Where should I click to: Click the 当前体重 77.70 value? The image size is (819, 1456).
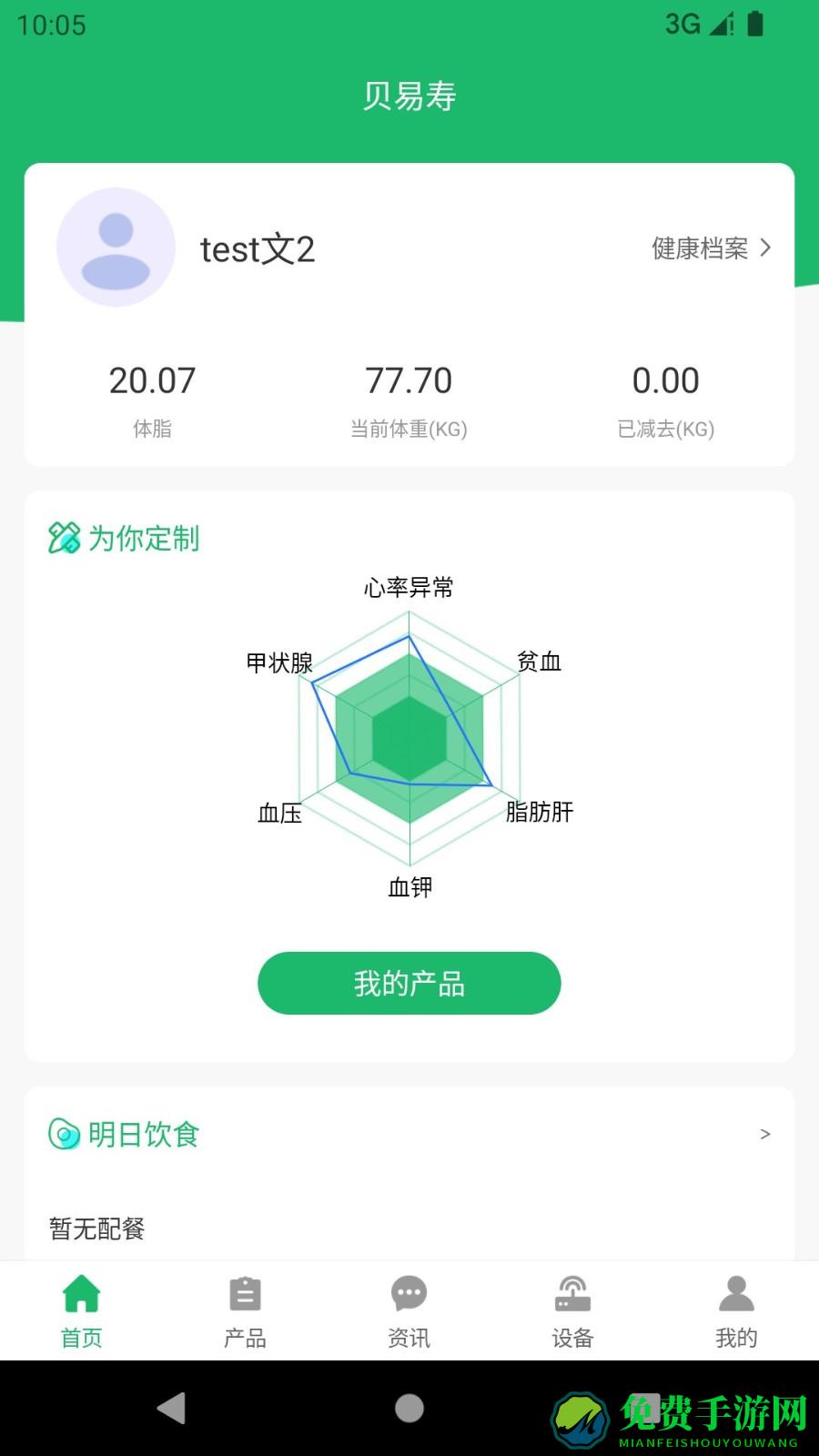pos(409,380)
